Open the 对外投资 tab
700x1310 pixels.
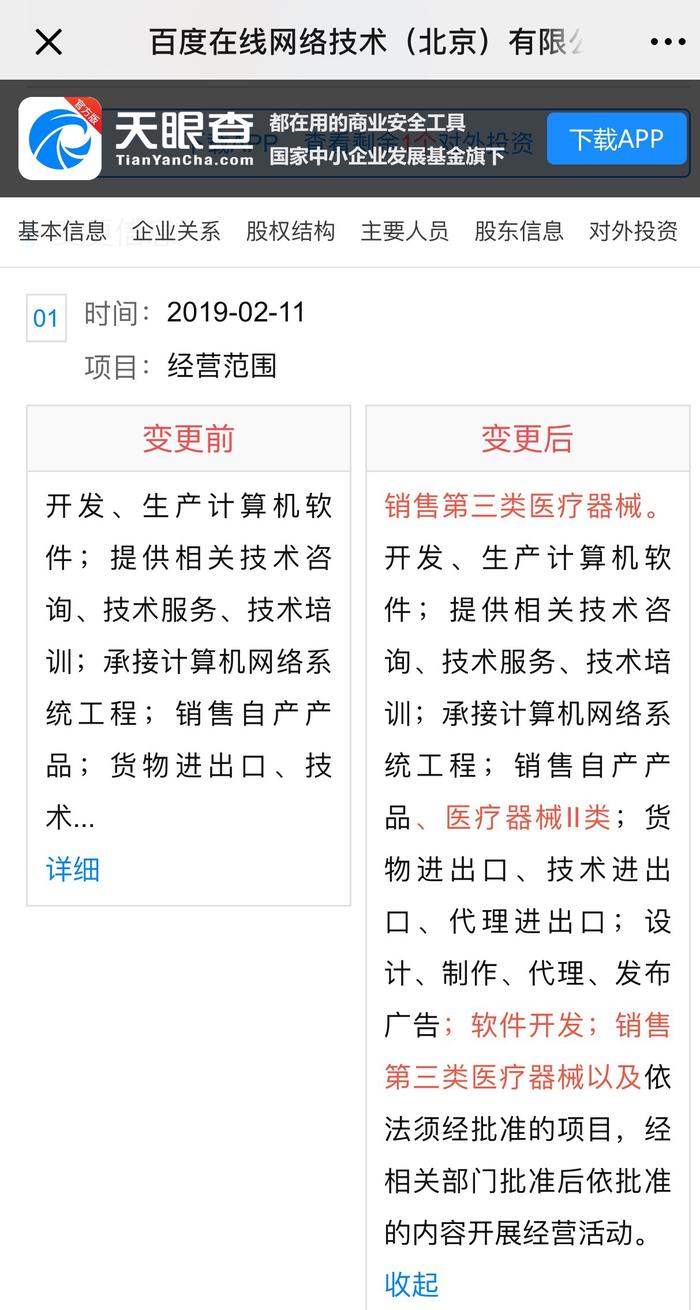(632, 231)
